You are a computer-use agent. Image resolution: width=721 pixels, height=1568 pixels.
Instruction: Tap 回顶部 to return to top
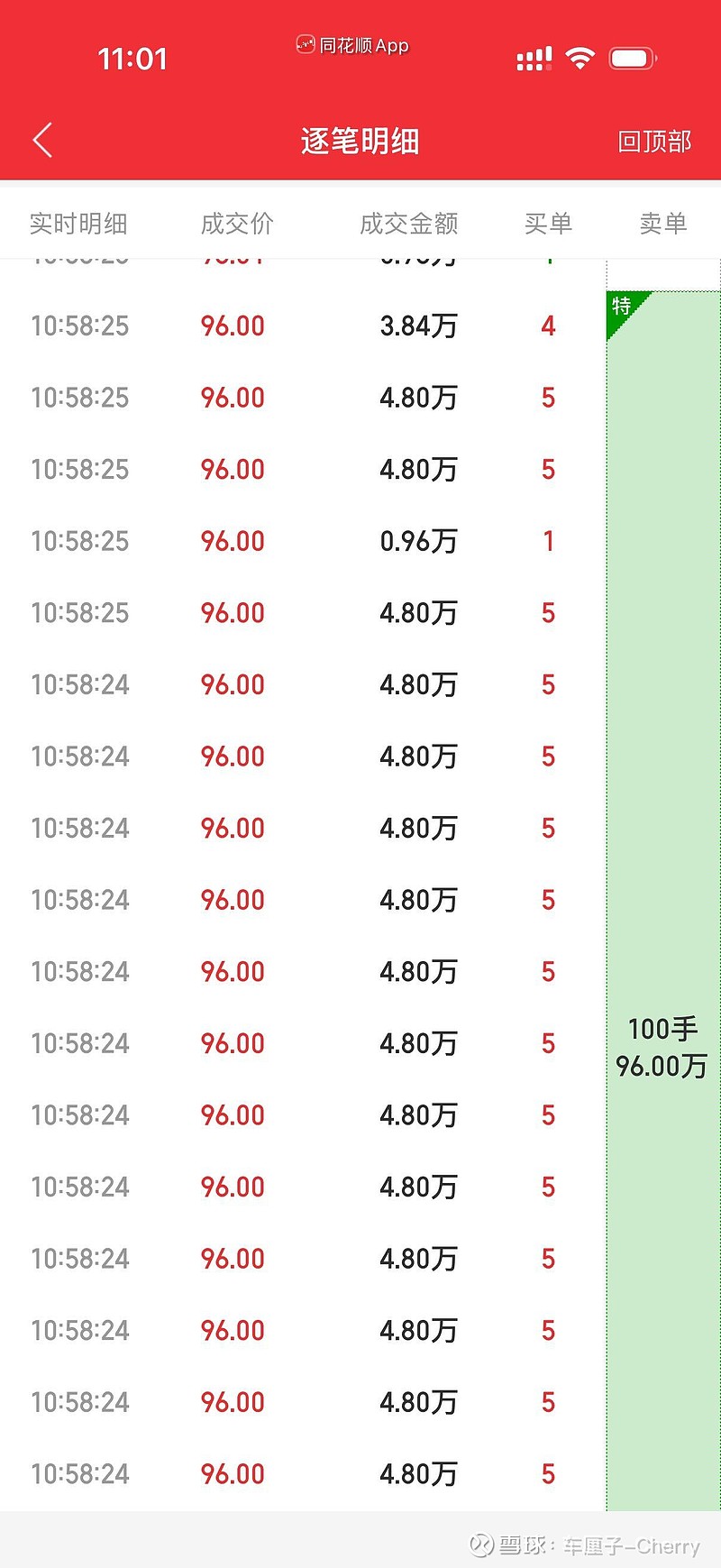tap(654, 142)
